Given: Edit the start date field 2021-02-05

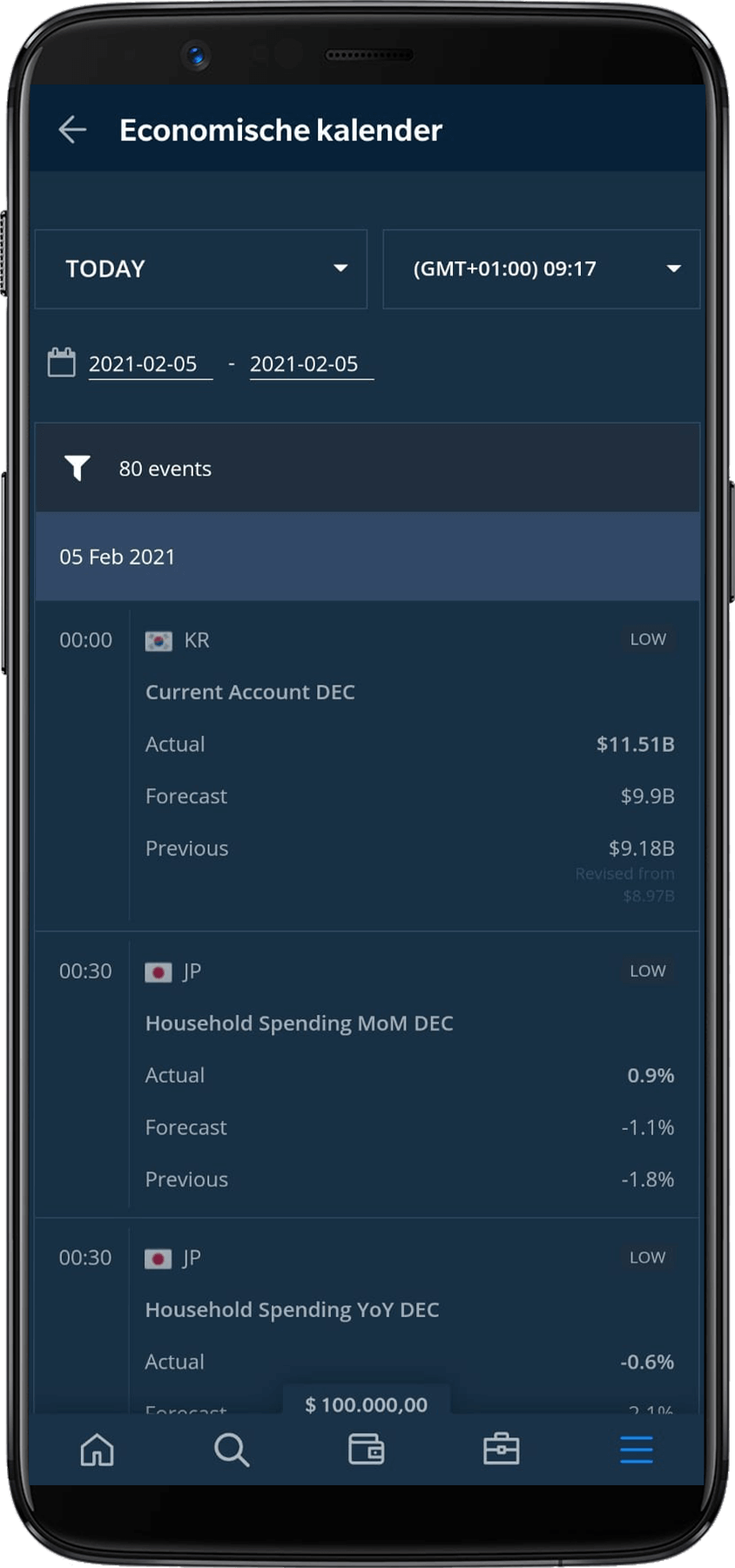Looking at the screenshot, I should (x=148, y=363).
